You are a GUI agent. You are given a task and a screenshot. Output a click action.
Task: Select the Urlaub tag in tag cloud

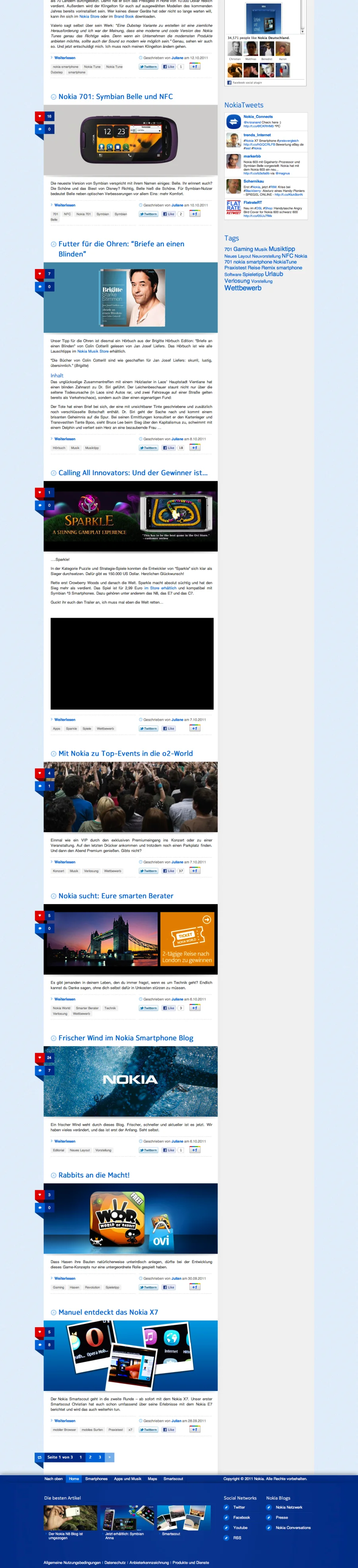point(274,274)
